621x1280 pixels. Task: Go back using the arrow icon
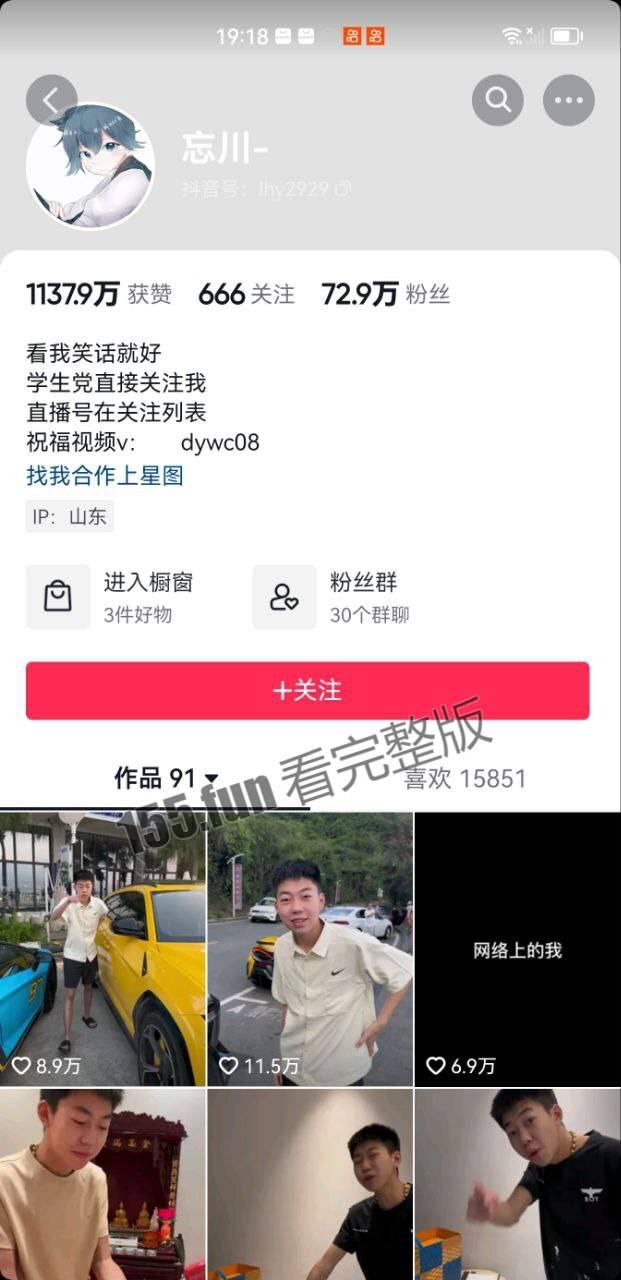coord(51,99)
